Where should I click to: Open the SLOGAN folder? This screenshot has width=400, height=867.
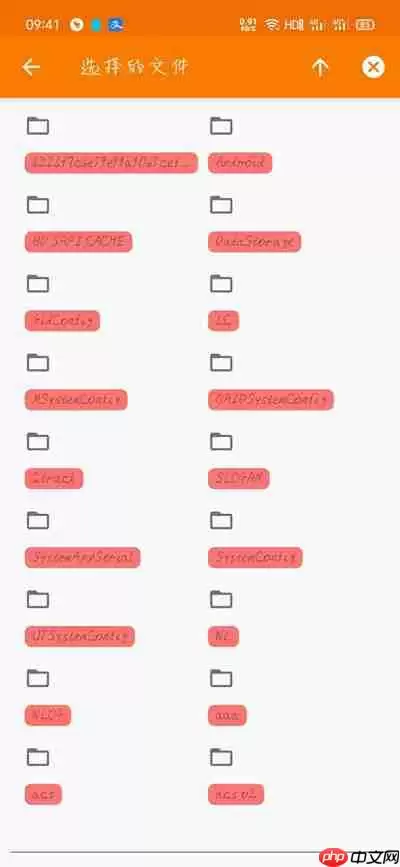tap(239, 478)
